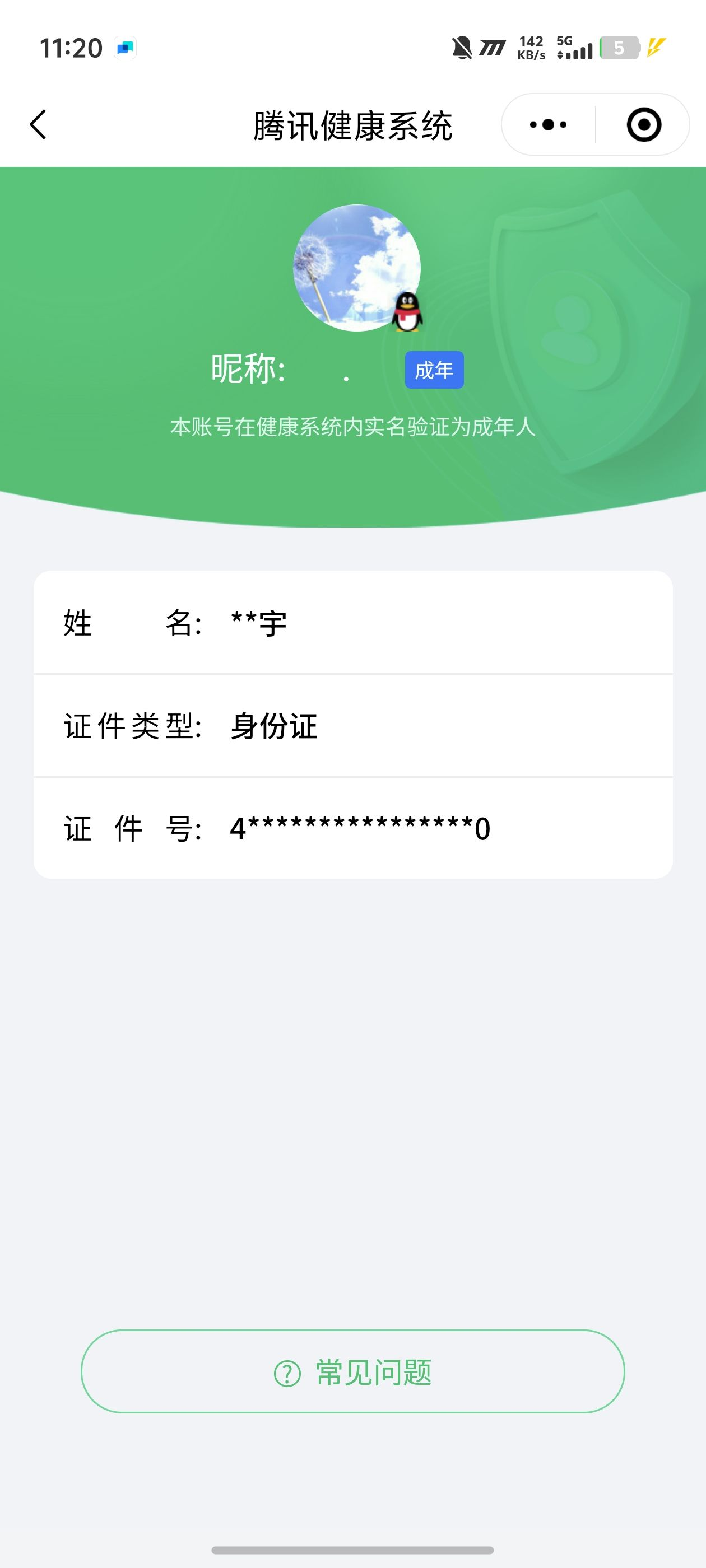The image size is (706, 1568).
Task: Expand the 证件类型 document type row
Action: tap(352, 726)
